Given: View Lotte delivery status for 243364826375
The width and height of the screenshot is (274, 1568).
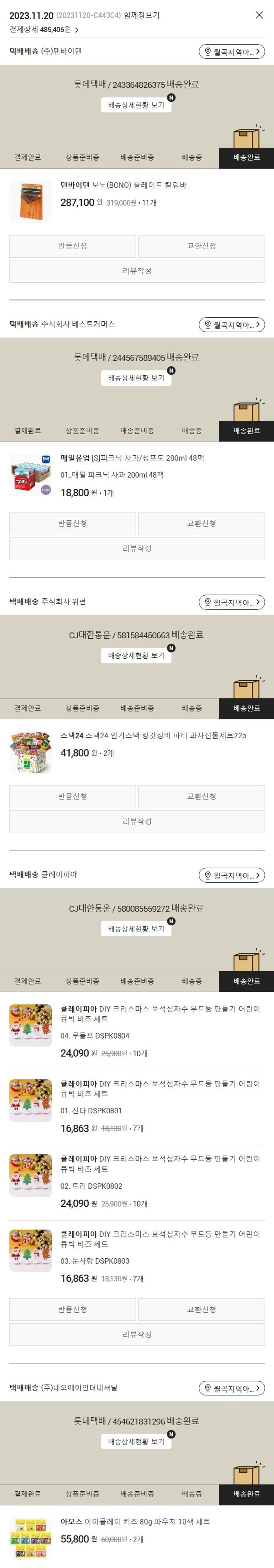Looking at the screenshot, I should pyautogui.click(x=136, y=105).
